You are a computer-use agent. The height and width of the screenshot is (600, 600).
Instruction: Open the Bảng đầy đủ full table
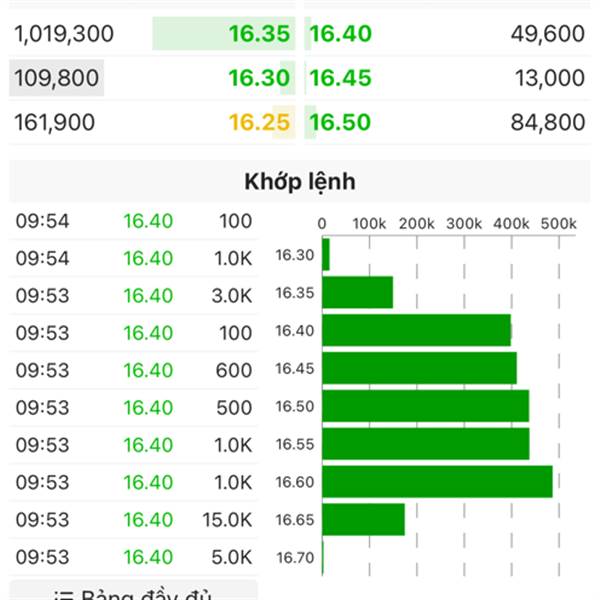pos(134,592)
